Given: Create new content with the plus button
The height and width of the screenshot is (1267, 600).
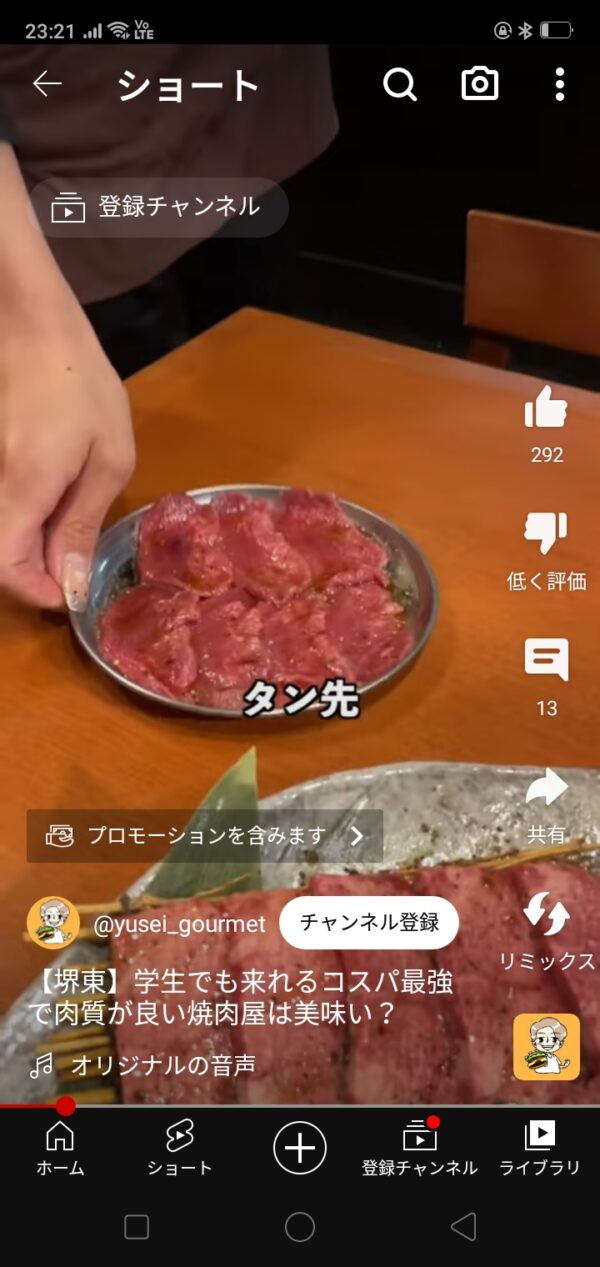Looking at the screenshot, I should point(300,1146).
